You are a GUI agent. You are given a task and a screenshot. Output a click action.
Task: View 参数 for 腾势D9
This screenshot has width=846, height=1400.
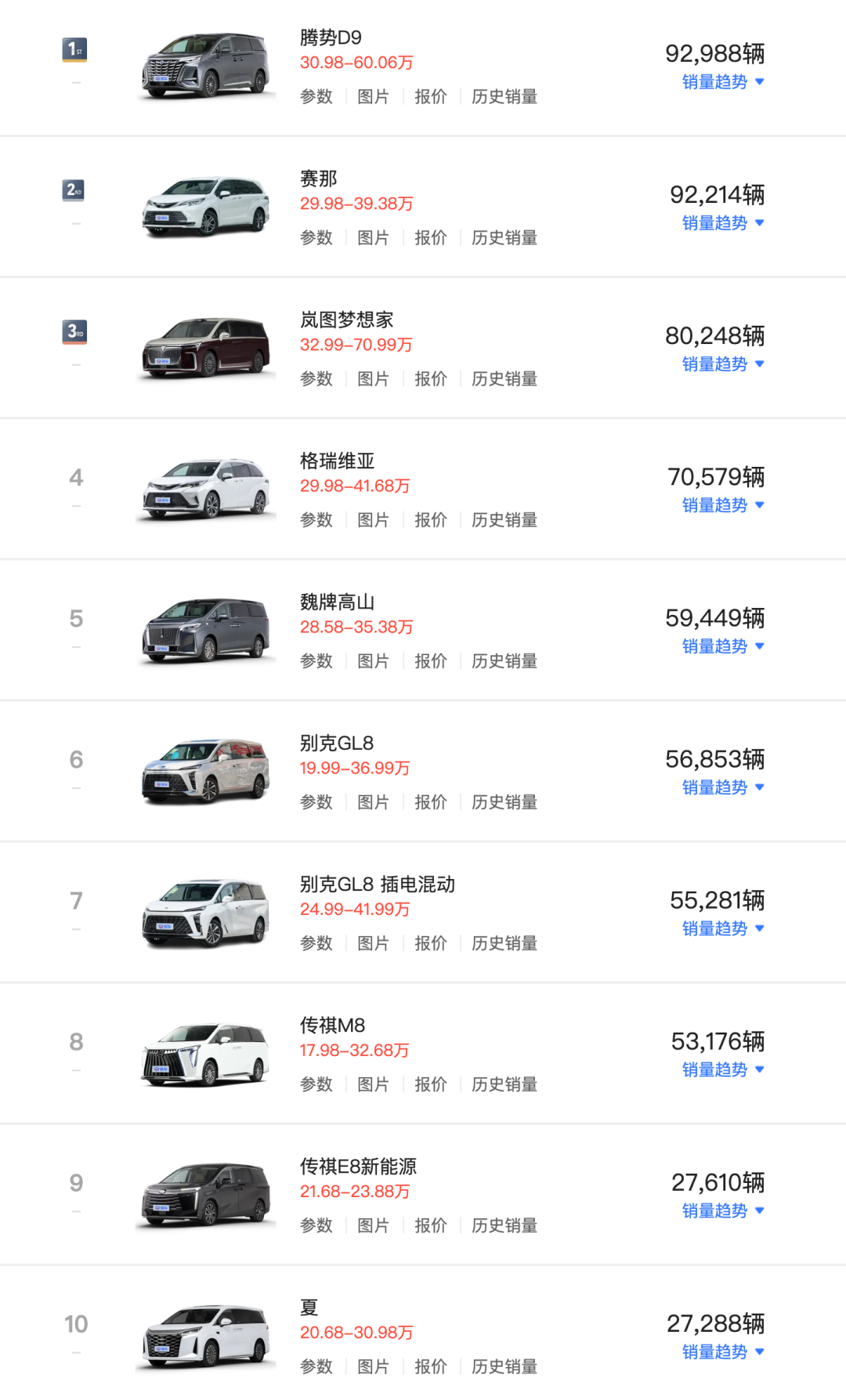pos(316,96)
